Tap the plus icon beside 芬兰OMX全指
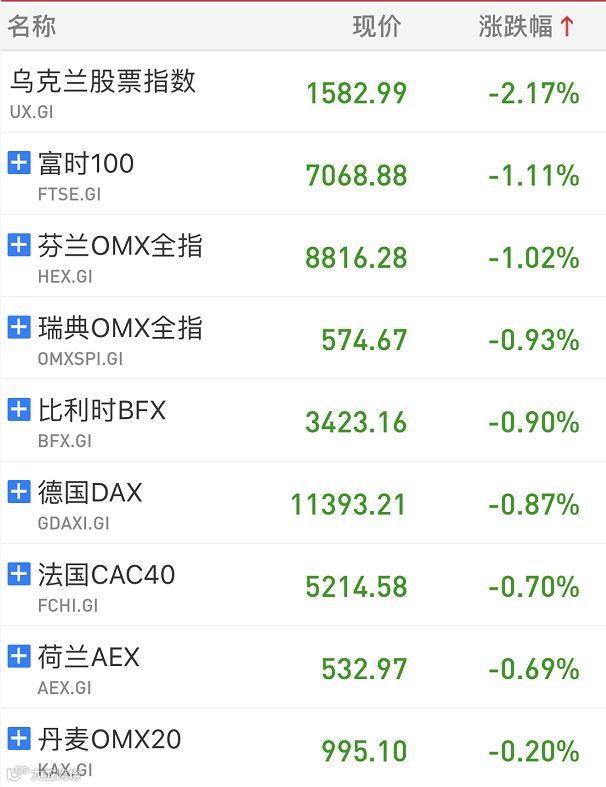This screenshot has width=606, height=787. pos(19,244)
